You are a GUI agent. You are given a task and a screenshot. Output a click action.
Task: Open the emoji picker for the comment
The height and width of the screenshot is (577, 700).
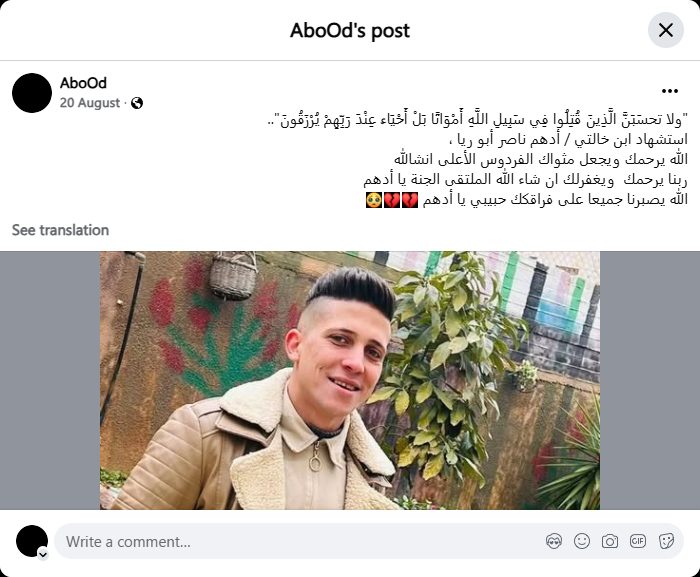point(582,542)
